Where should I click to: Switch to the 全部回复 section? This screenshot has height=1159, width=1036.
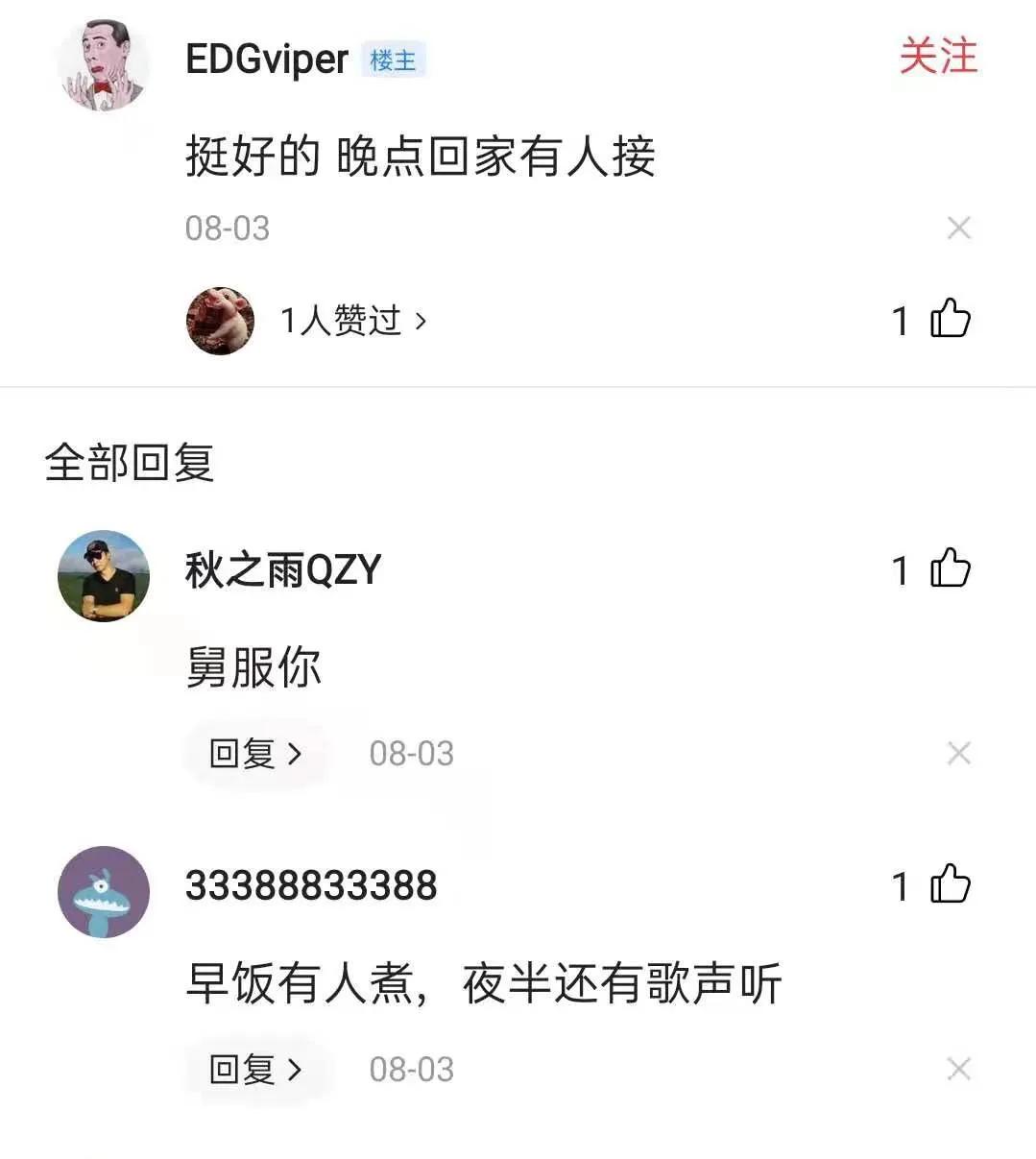pyautogui.click(x=130, y=462)
